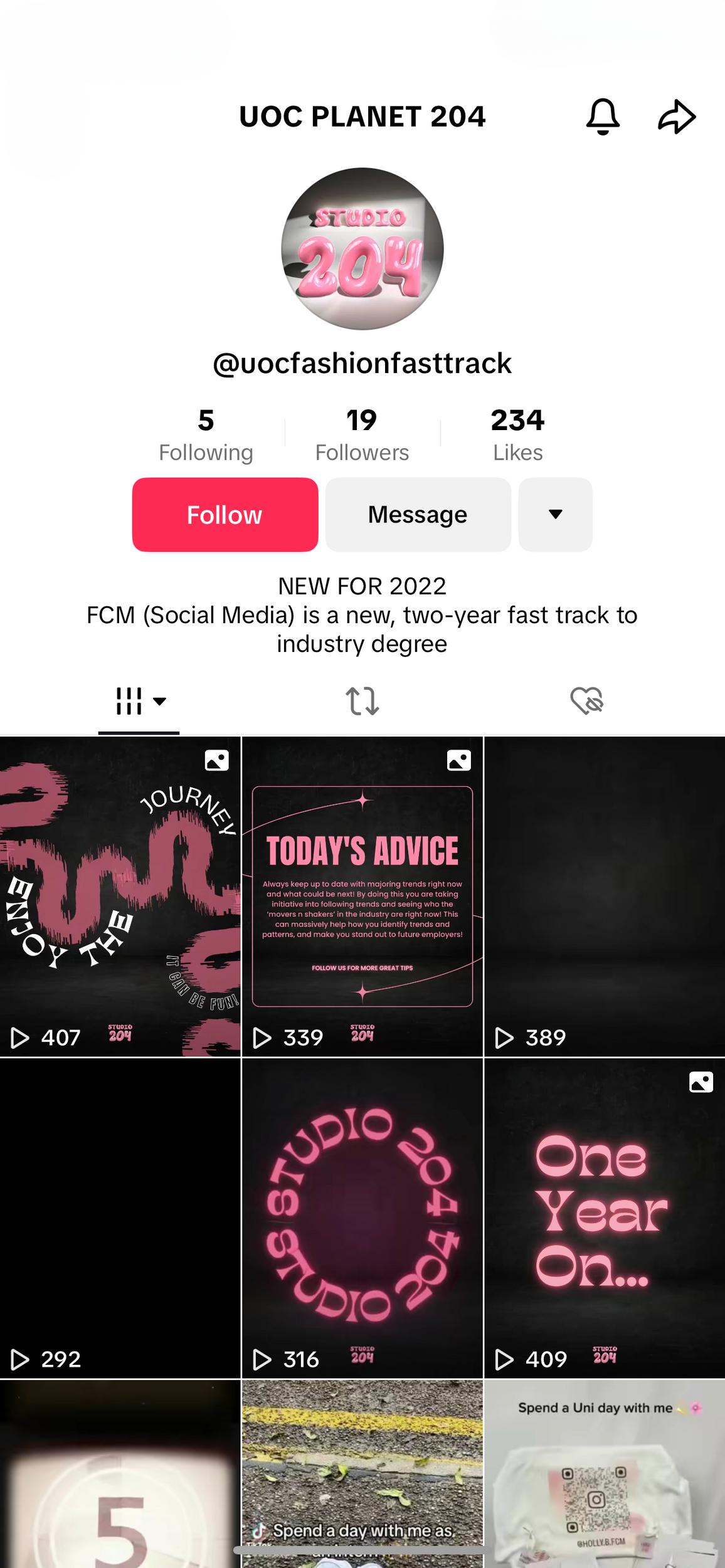Open the One Year On post
Viewport: 725px width, 1568px height.
click(605, 1218)
